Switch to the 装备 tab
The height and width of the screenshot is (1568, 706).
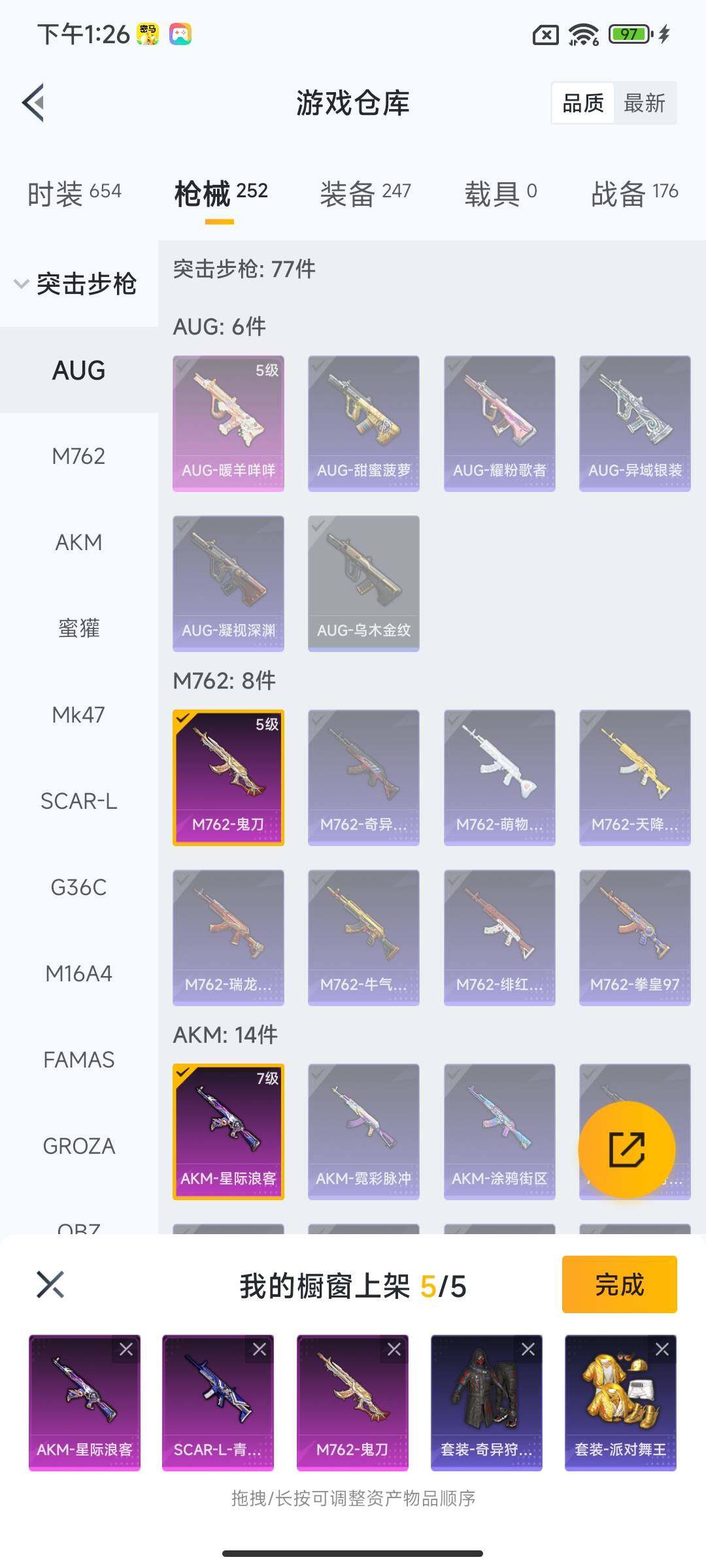tap(365, 193)
